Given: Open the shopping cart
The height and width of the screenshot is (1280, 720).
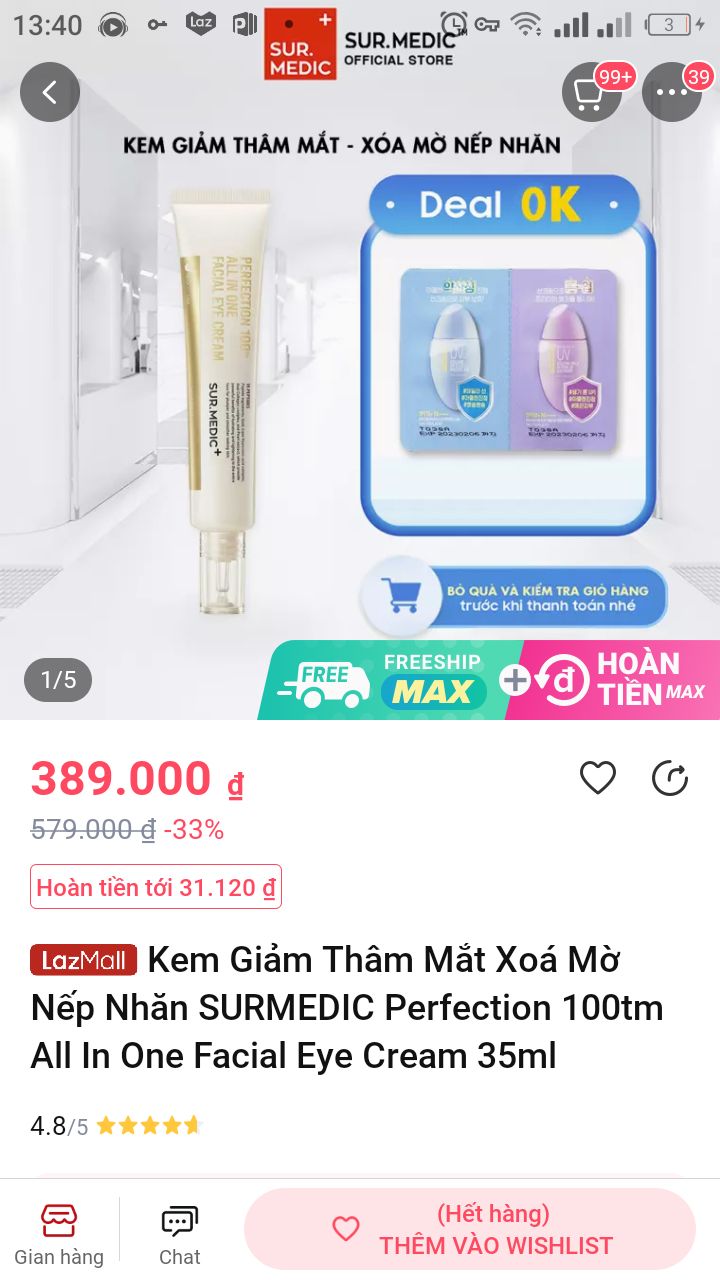Looking at the screenshot, I should 591,92.
